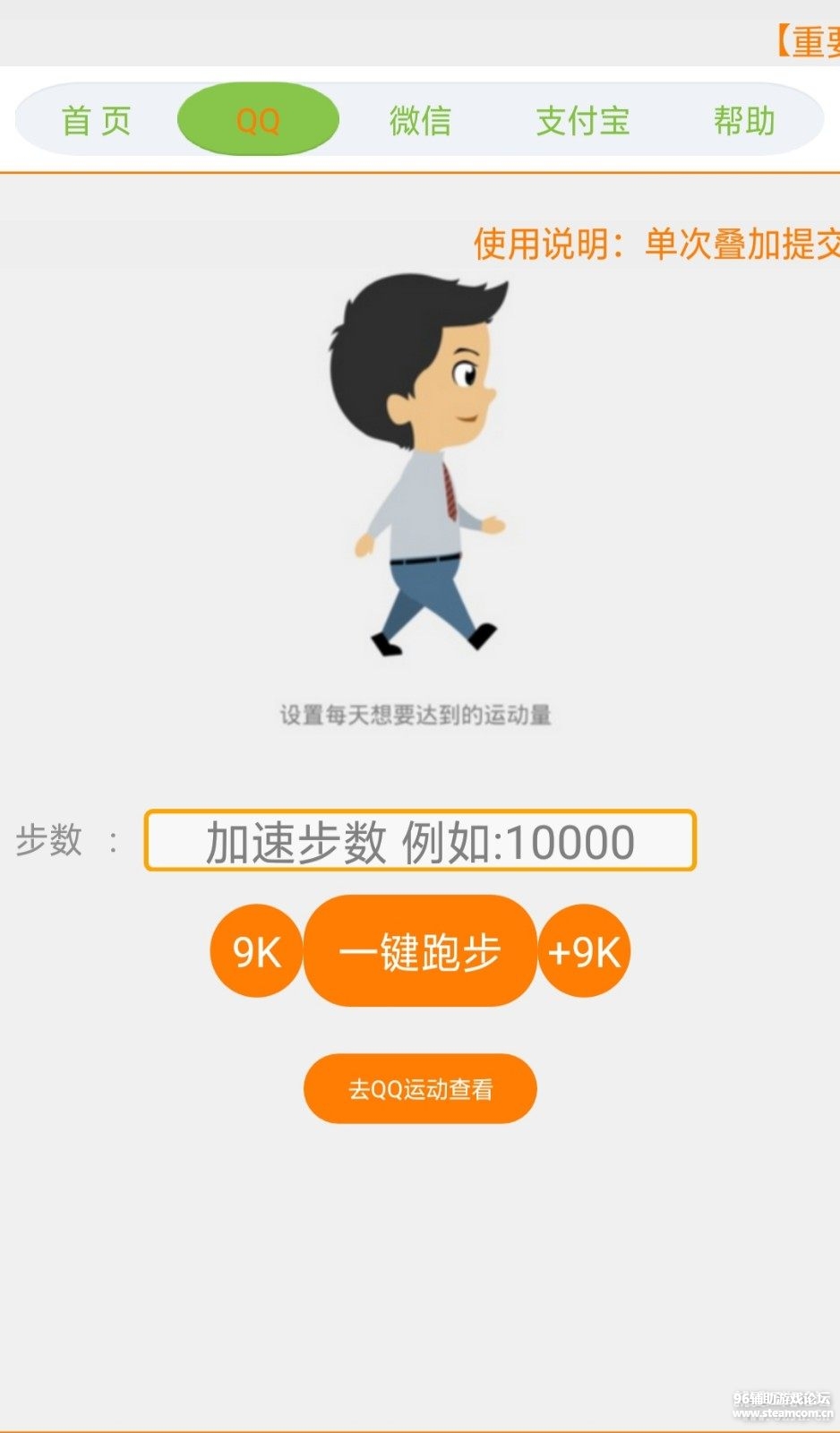Switch to the 微信 tab
This screenshot has width=840, height=1433.
click(x=420, y=120)
